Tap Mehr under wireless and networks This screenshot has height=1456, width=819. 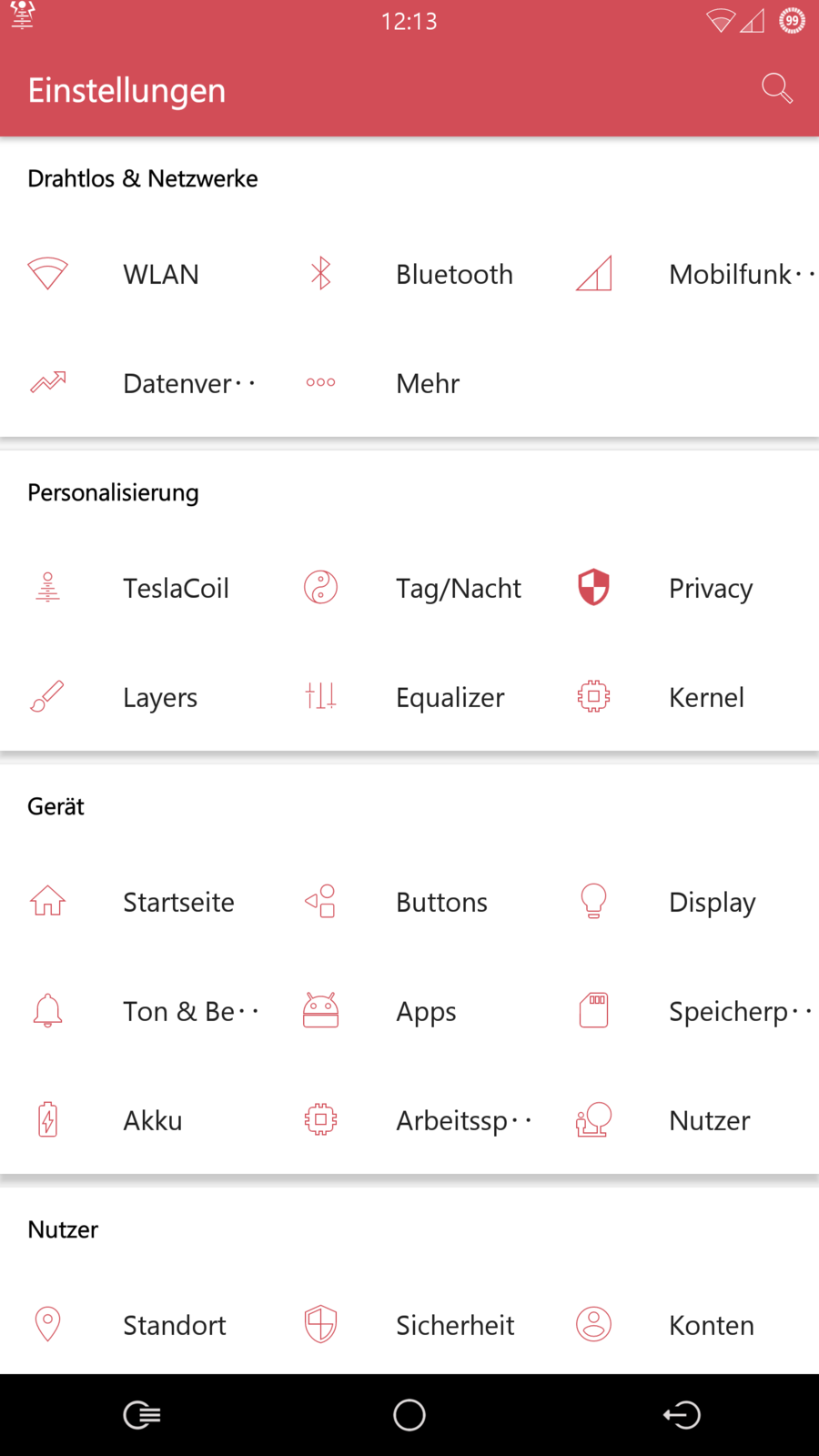pyautogui.click(x=428, y=383)
